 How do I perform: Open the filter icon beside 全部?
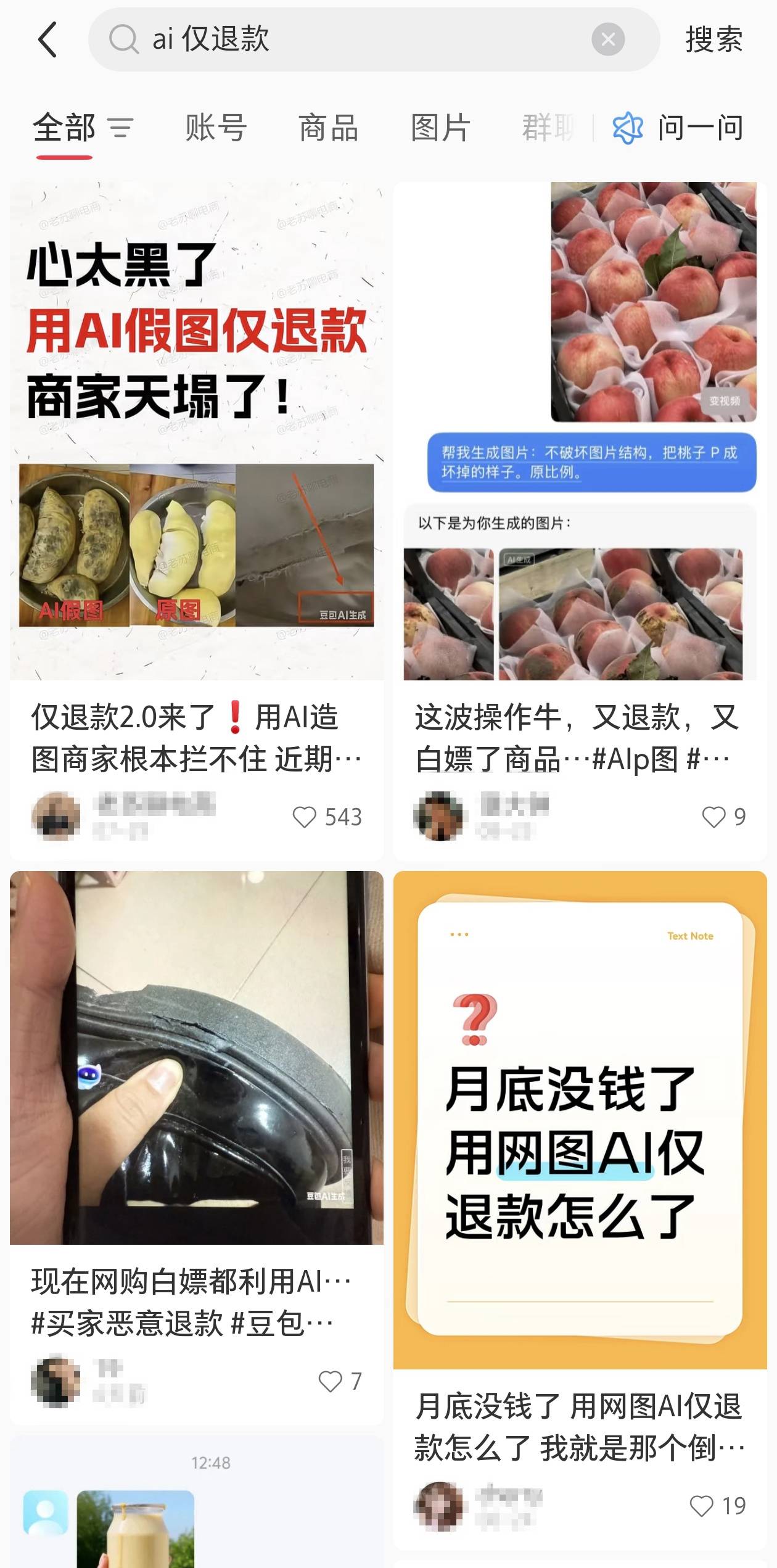coord(121,128)
